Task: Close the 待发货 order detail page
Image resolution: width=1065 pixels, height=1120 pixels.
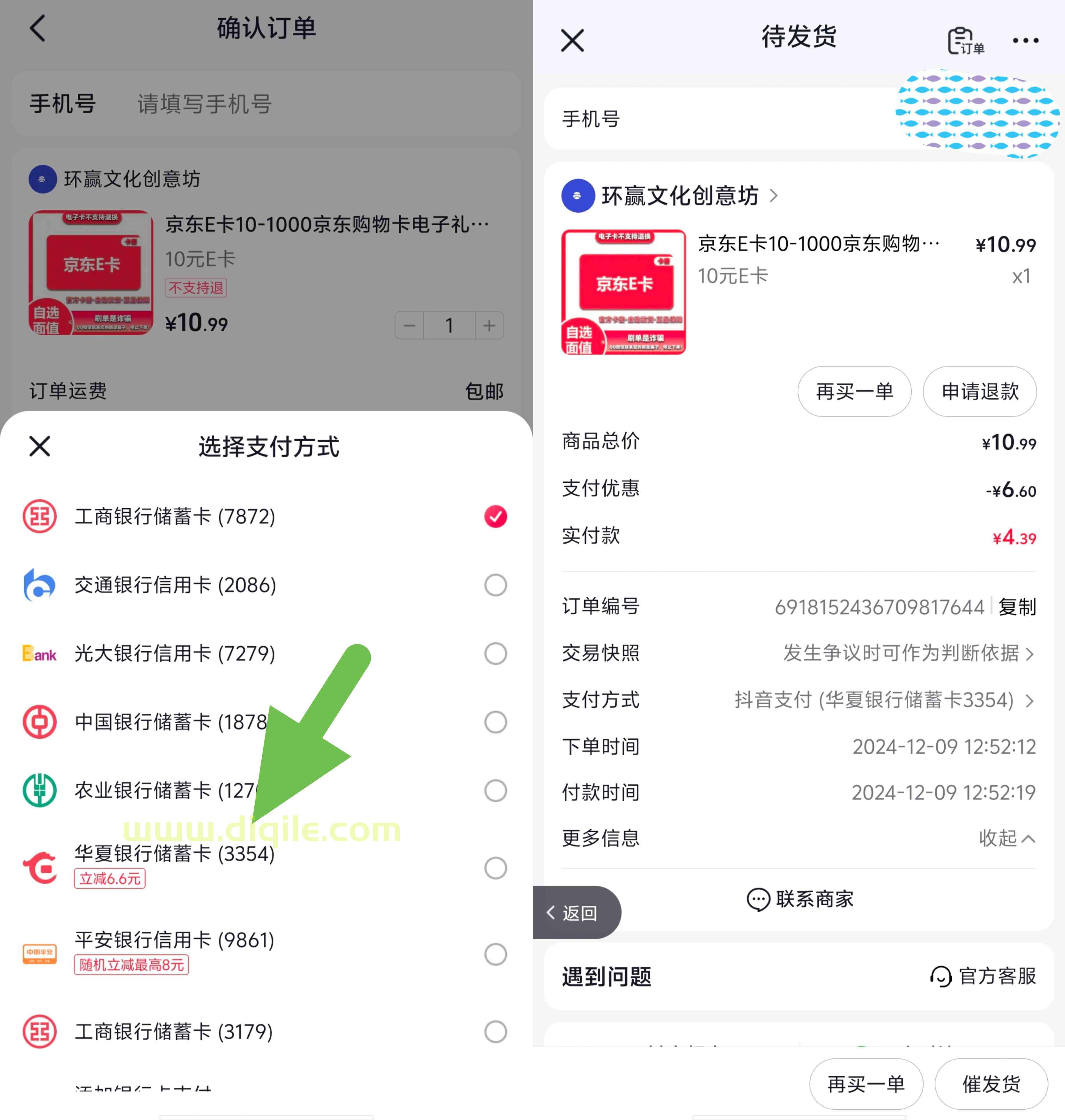Action: coord(572,41)
